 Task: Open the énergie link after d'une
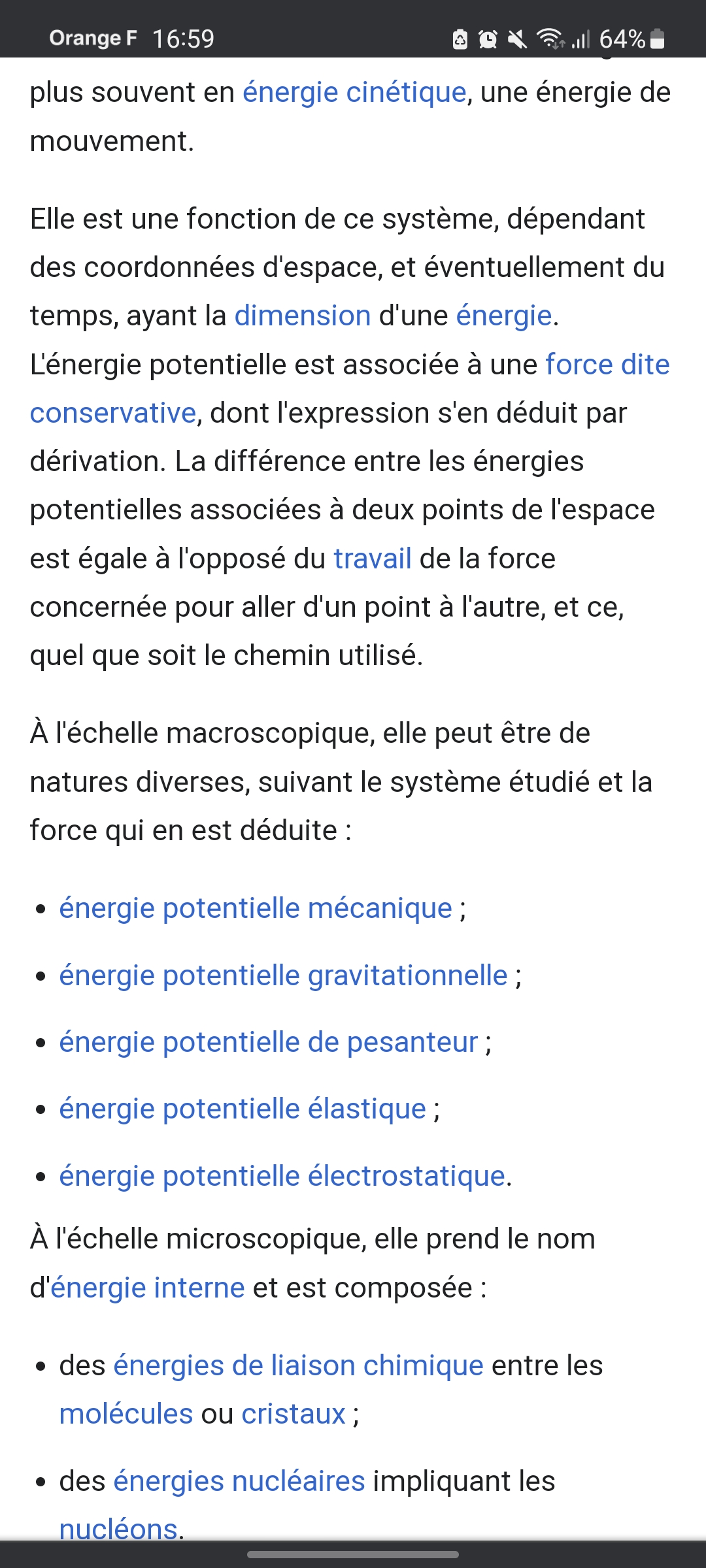pyautogui.click(x=503, y=316)
